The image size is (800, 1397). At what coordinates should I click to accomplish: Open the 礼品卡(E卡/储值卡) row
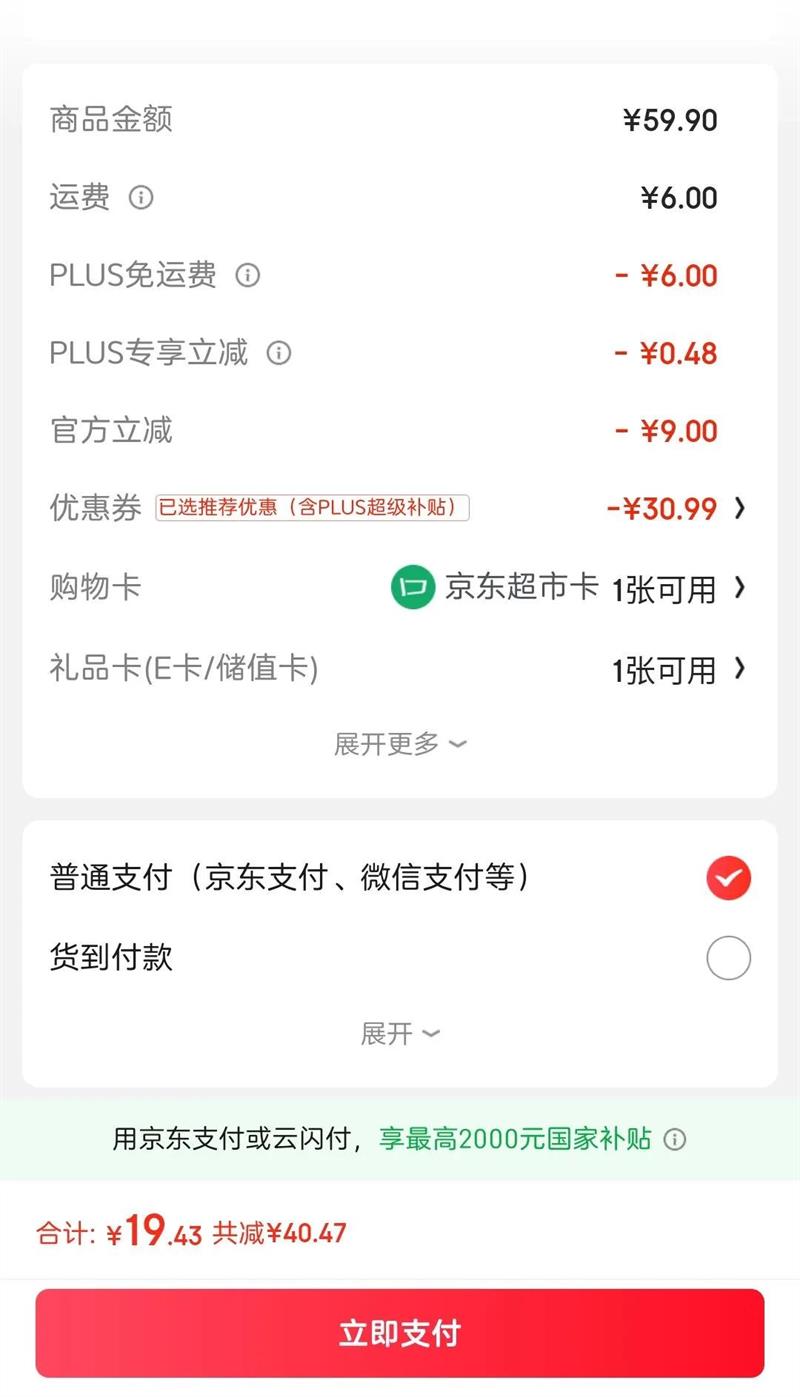[x=738, y=668]
